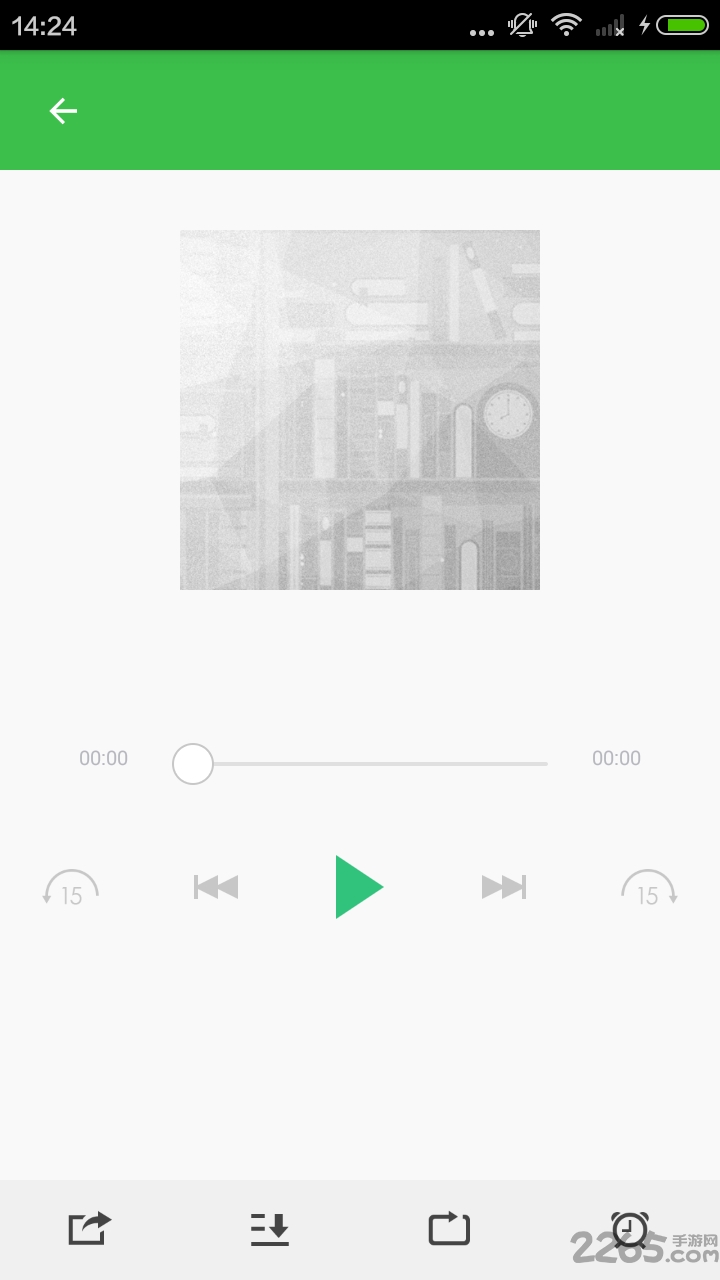Skip to the next track
This screenshot has height=1280, width=720.
504,887
